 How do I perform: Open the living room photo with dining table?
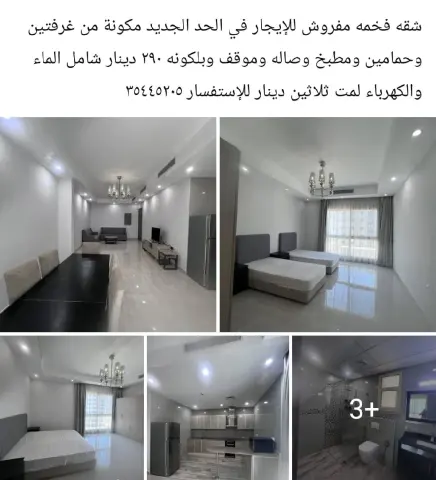click(108, 224)
